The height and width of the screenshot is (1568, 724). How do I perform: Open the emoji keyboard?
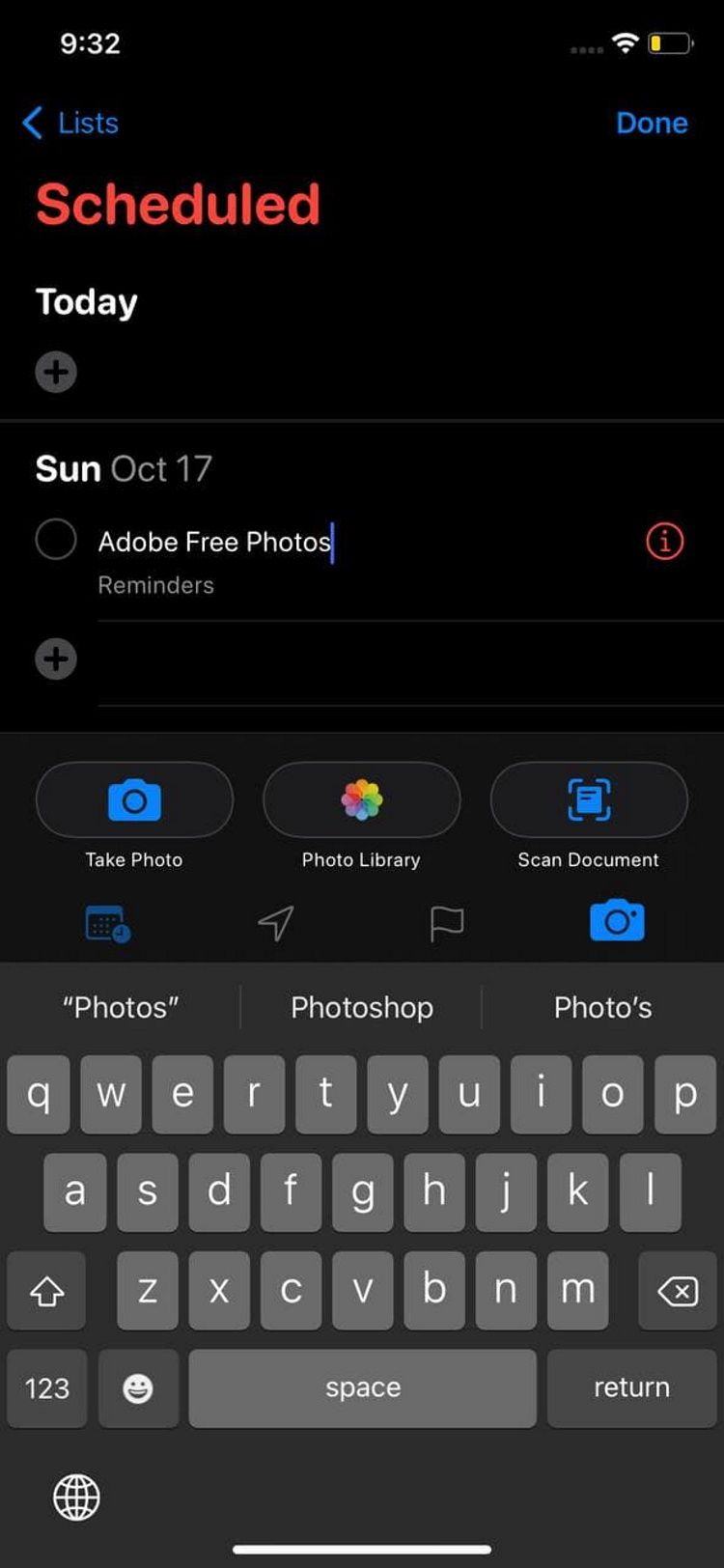pos(138,1387)
